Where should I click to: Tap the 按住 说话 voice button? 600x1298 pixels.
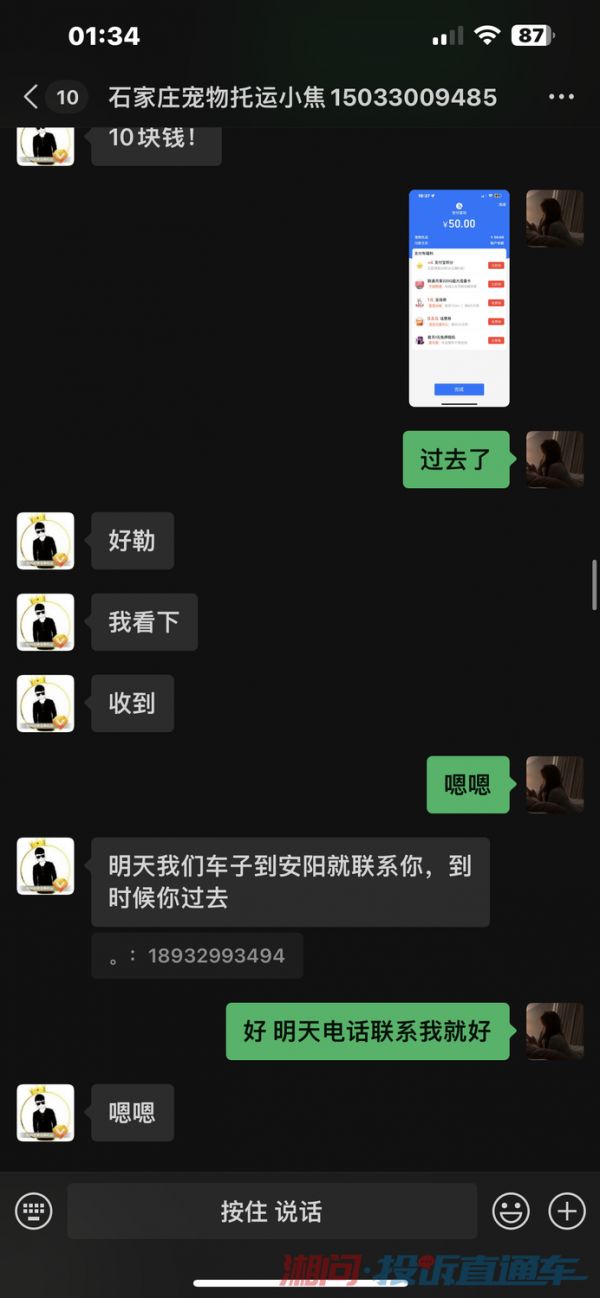[272, 1211]
